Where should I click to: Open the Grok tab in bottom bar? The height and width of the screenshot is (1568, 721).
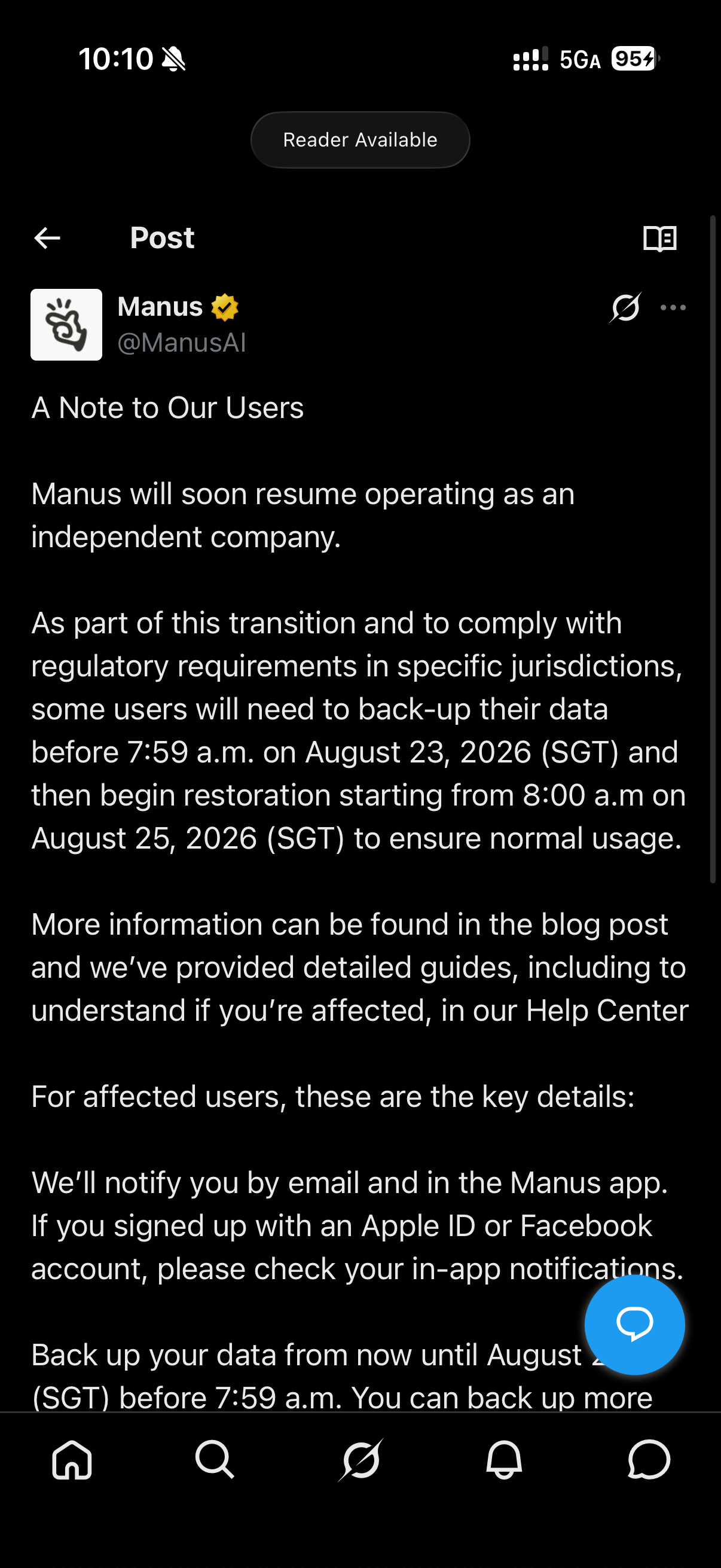361,1460
